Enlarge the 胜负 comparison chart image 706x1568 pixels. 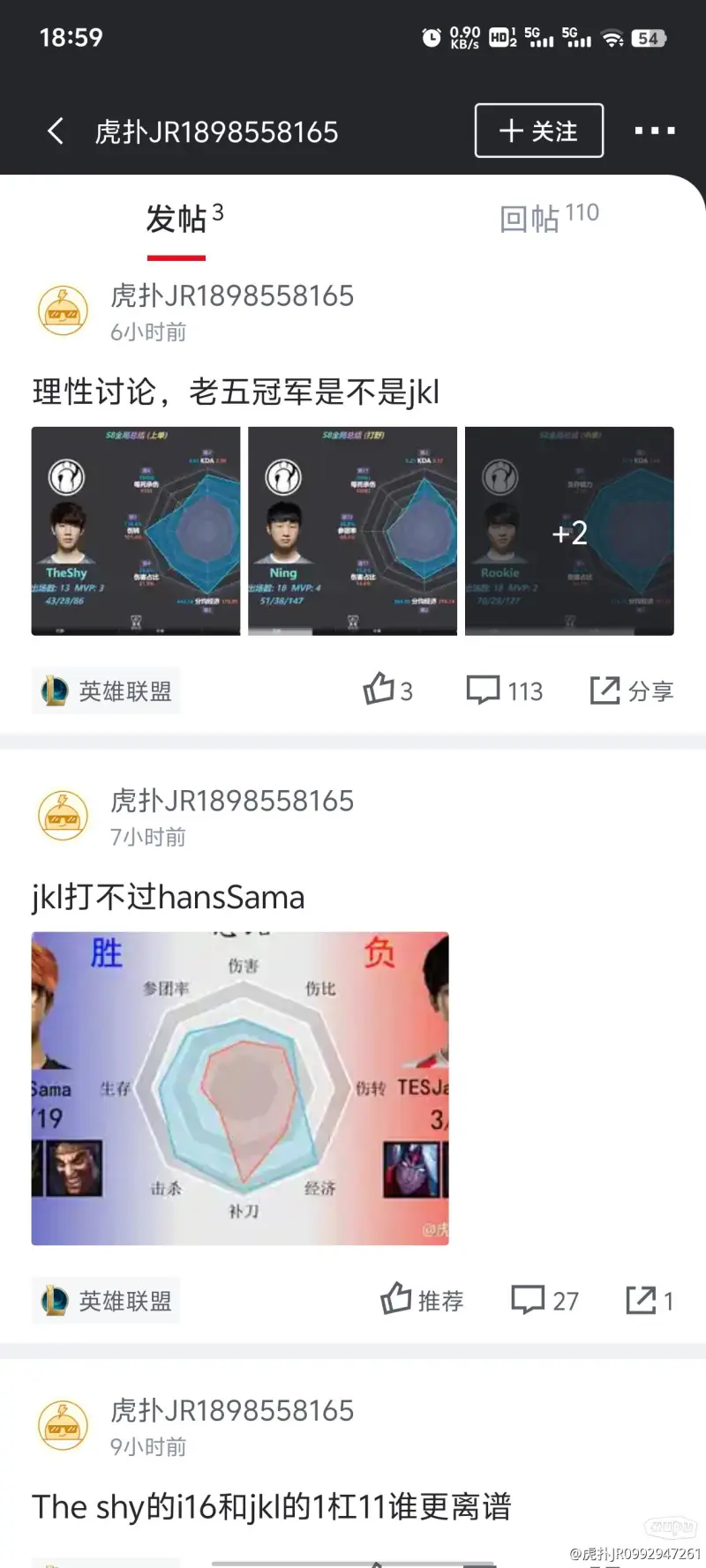240,1088
